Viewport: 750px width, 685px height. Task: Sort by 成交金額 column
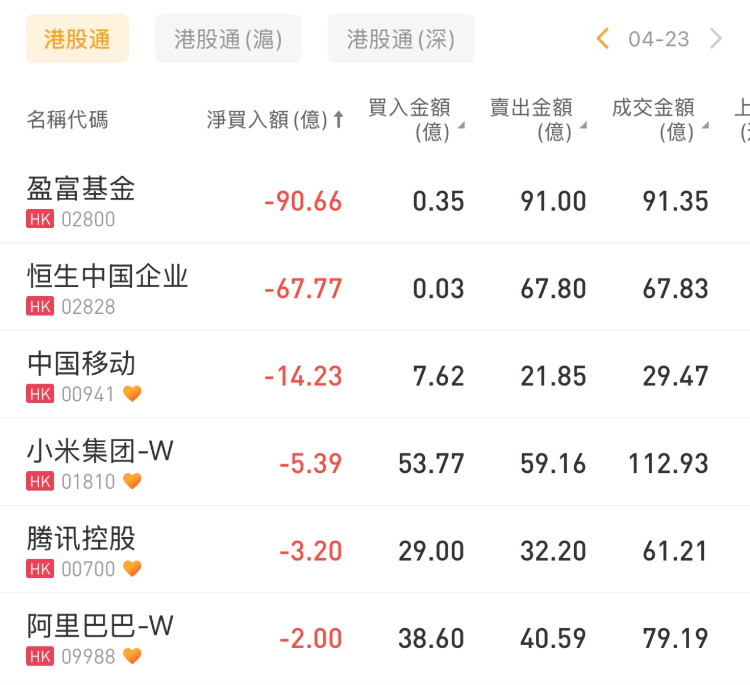659,120
